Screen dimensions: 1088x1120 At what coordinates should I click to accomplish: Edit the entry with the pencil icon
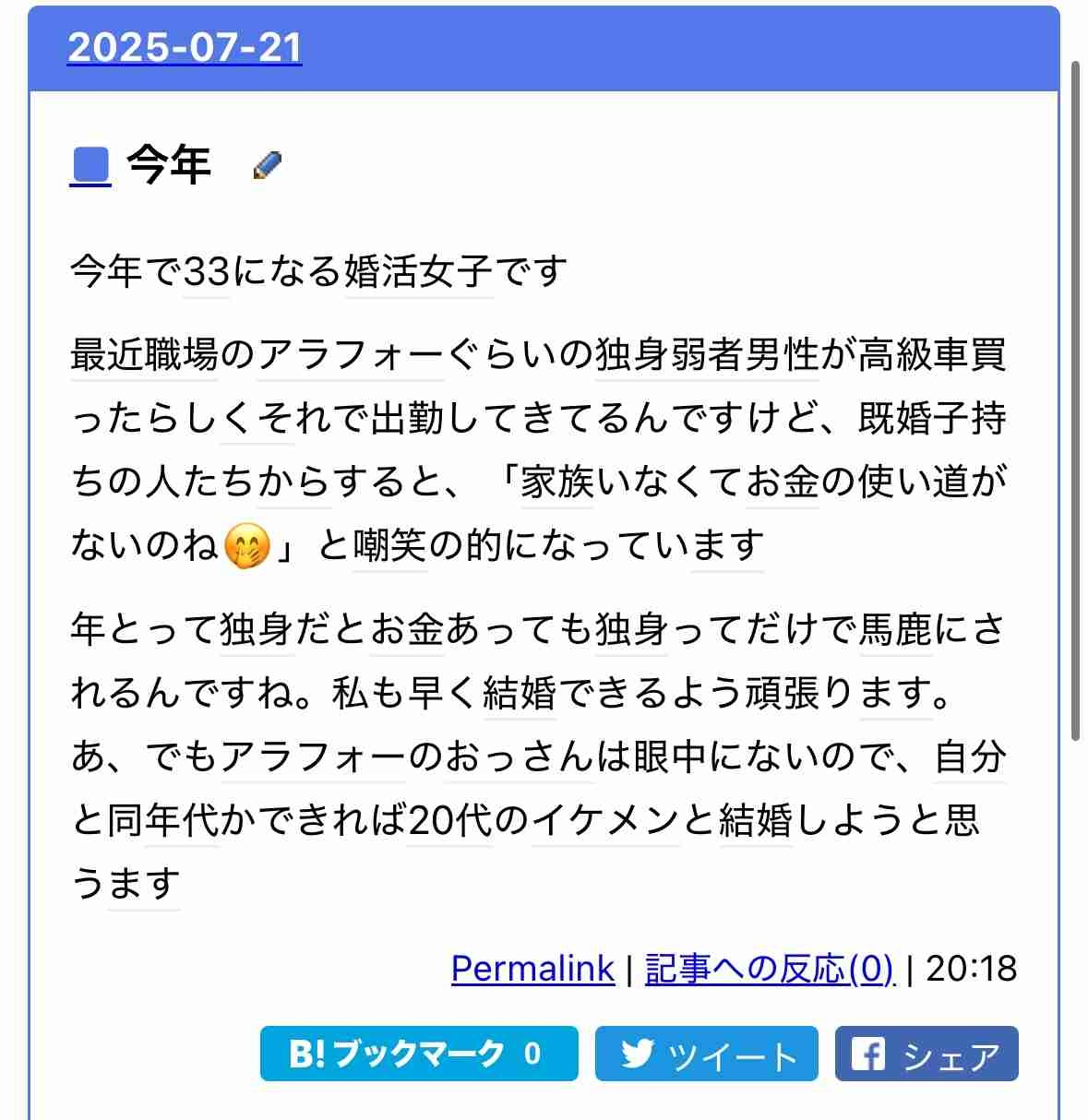tap(267, 165)
